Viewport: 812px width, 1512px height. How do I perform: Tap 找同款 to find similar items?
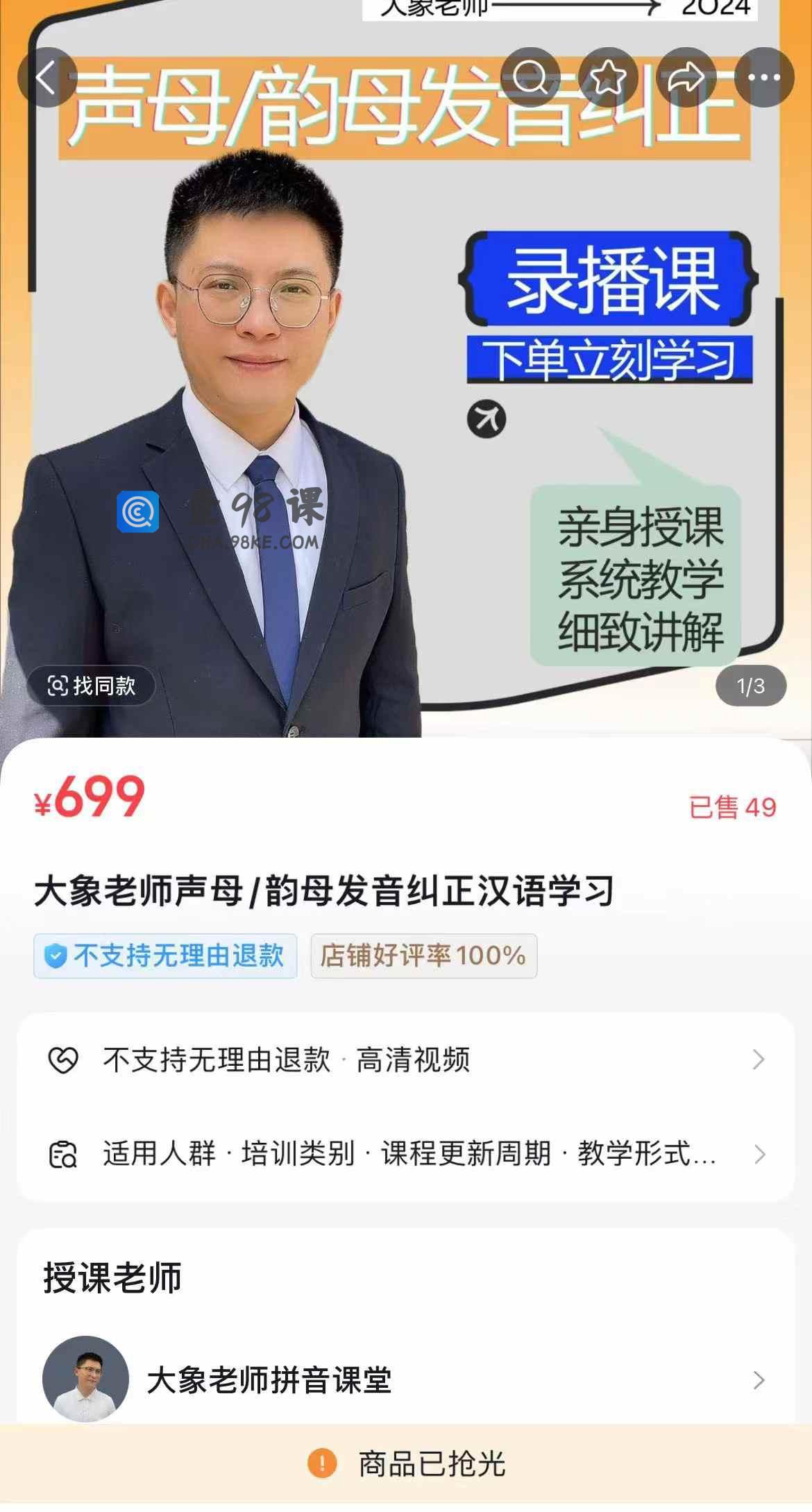[x=91, y=686]
